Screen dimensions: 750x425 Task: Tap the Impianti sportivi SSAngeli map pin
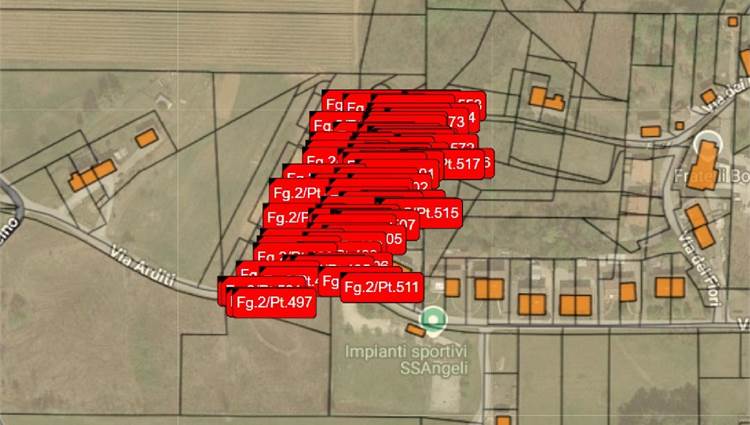pos(433,321)
